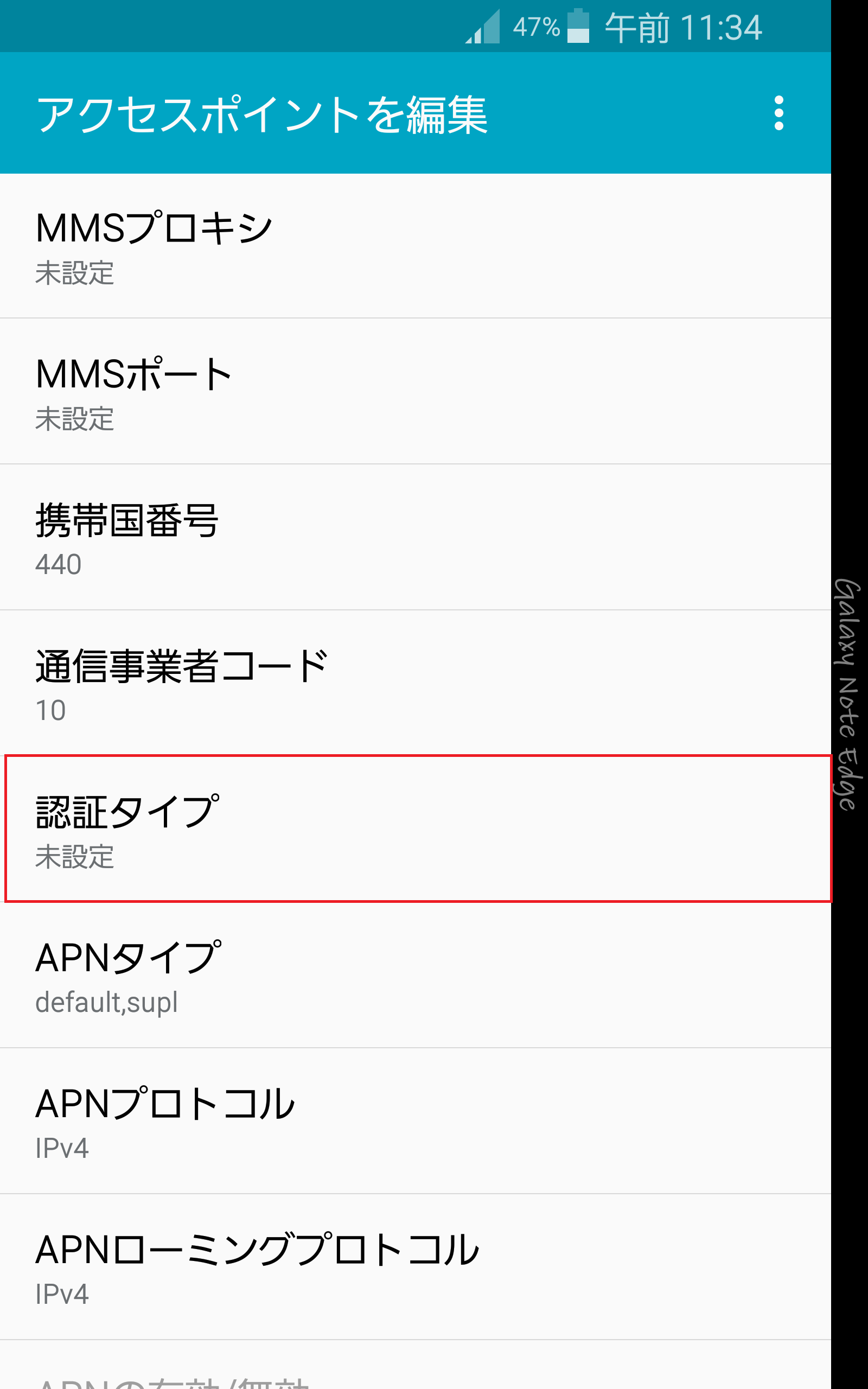Click the battery status icon
This screenshot has height=1389, width=868.
(x=578, y=28)
